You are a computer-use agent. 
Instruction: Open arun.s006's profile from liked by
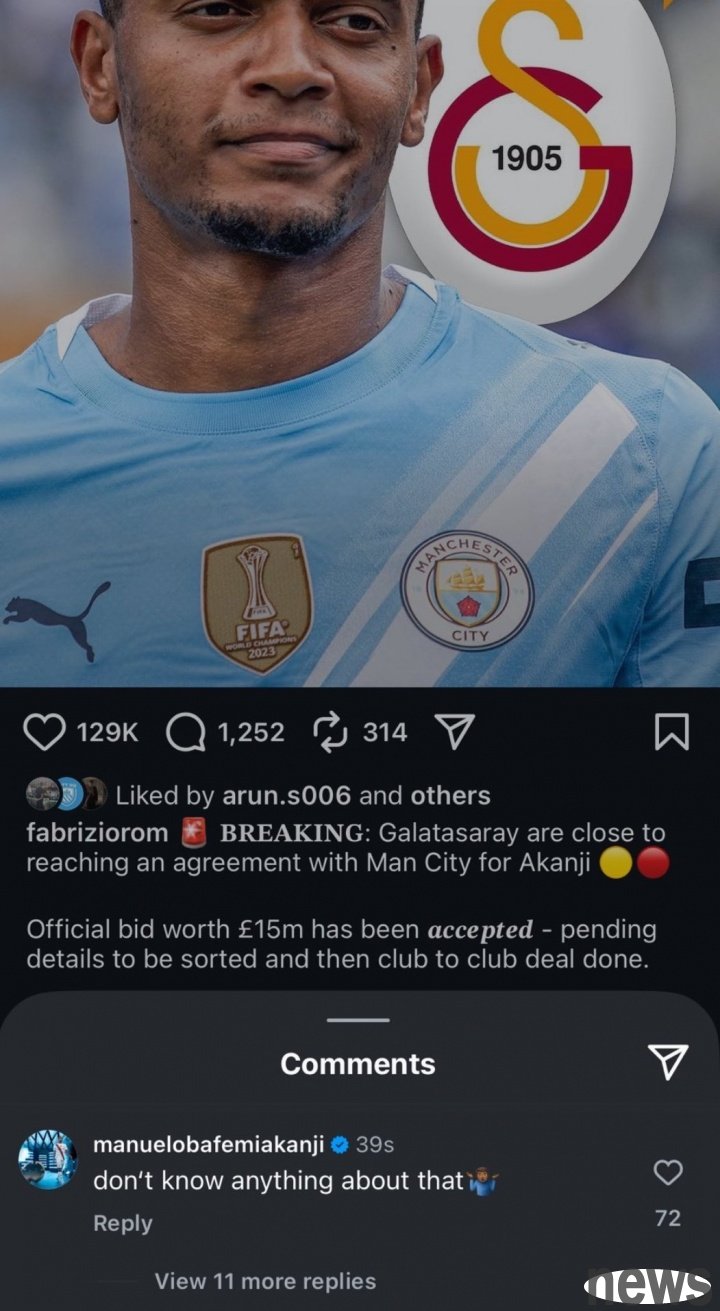tap(285, 796)
